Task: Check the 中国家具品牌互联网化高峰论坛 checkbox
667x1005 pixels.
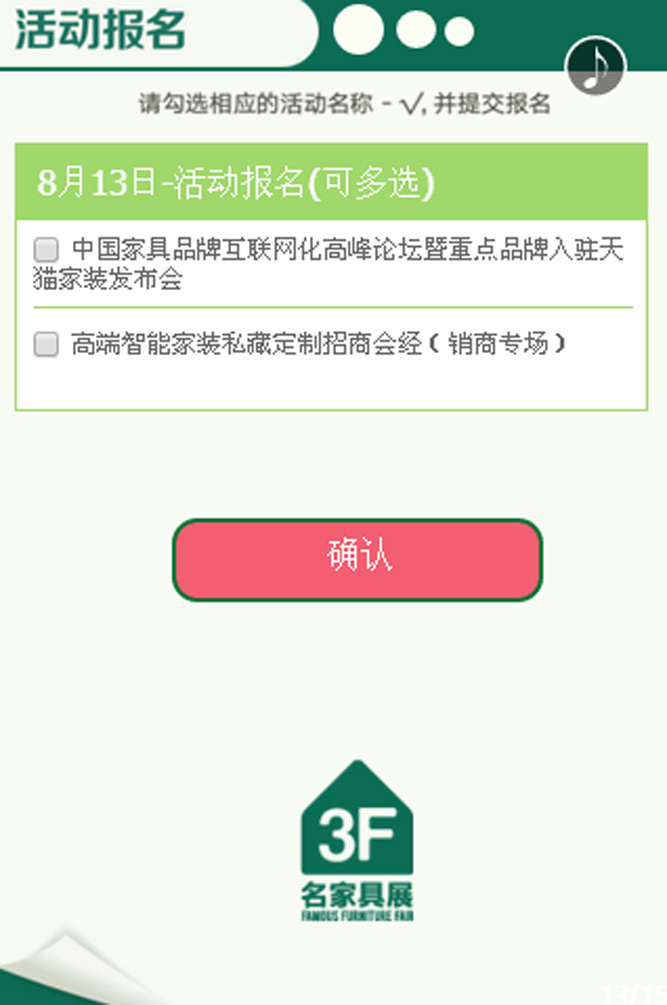Action: pos(46,250)
